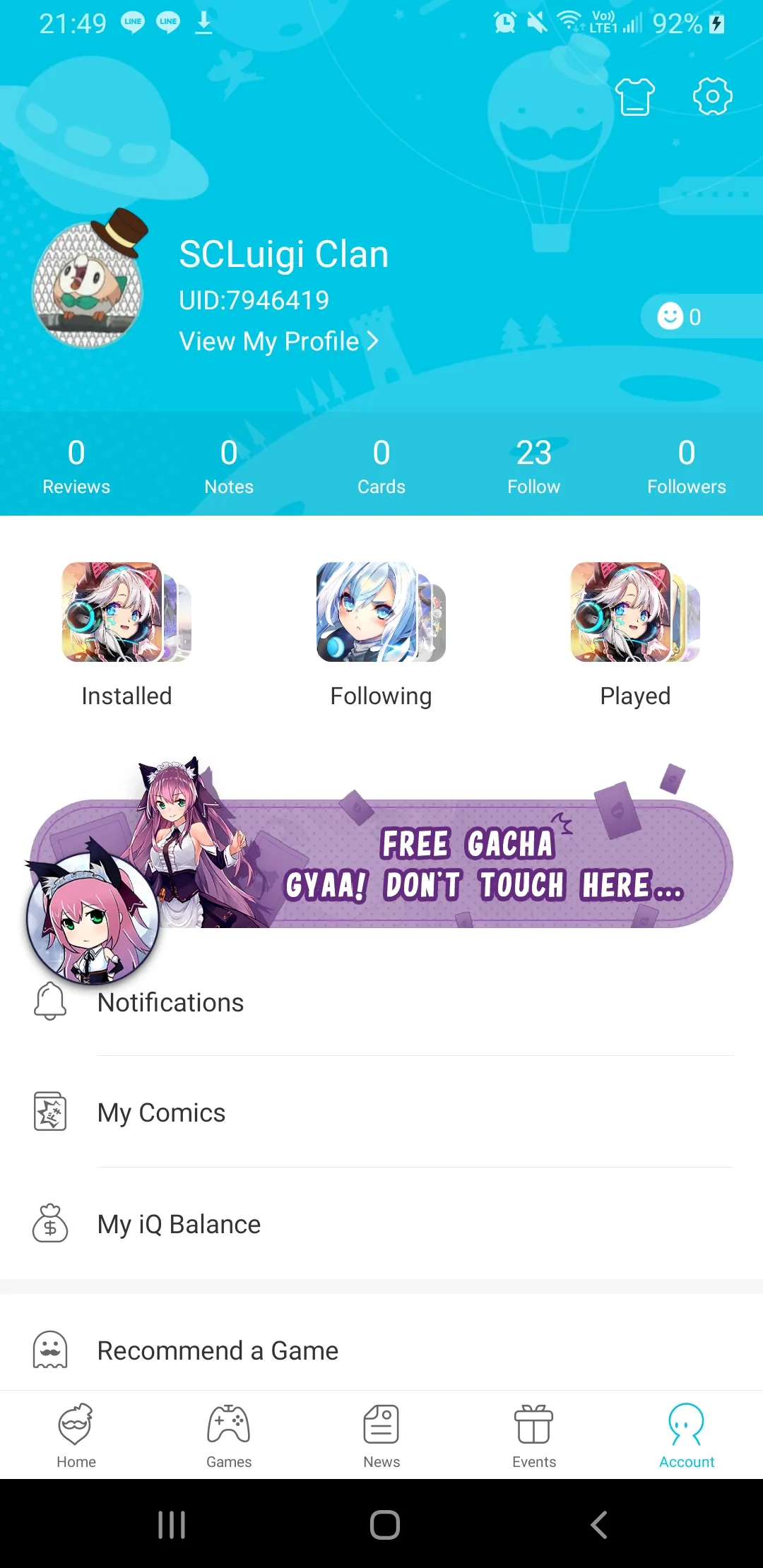The height and width of the screenshot is (1568, 763).
Task: Switch to the Home tab
Action: click(76, 1435)
